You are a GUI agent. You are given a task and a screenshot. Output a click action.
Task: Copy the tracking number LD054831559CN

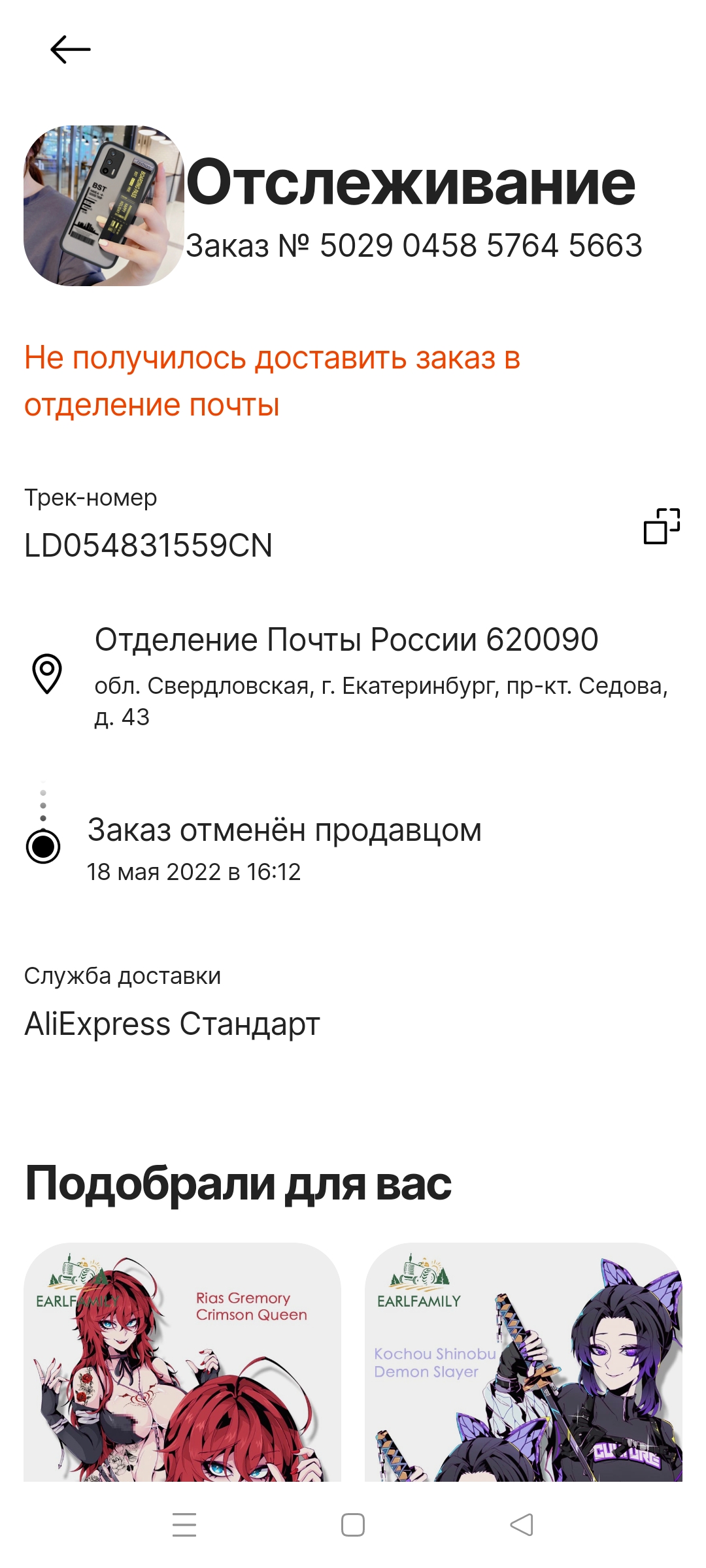click(x=662, y=526)
